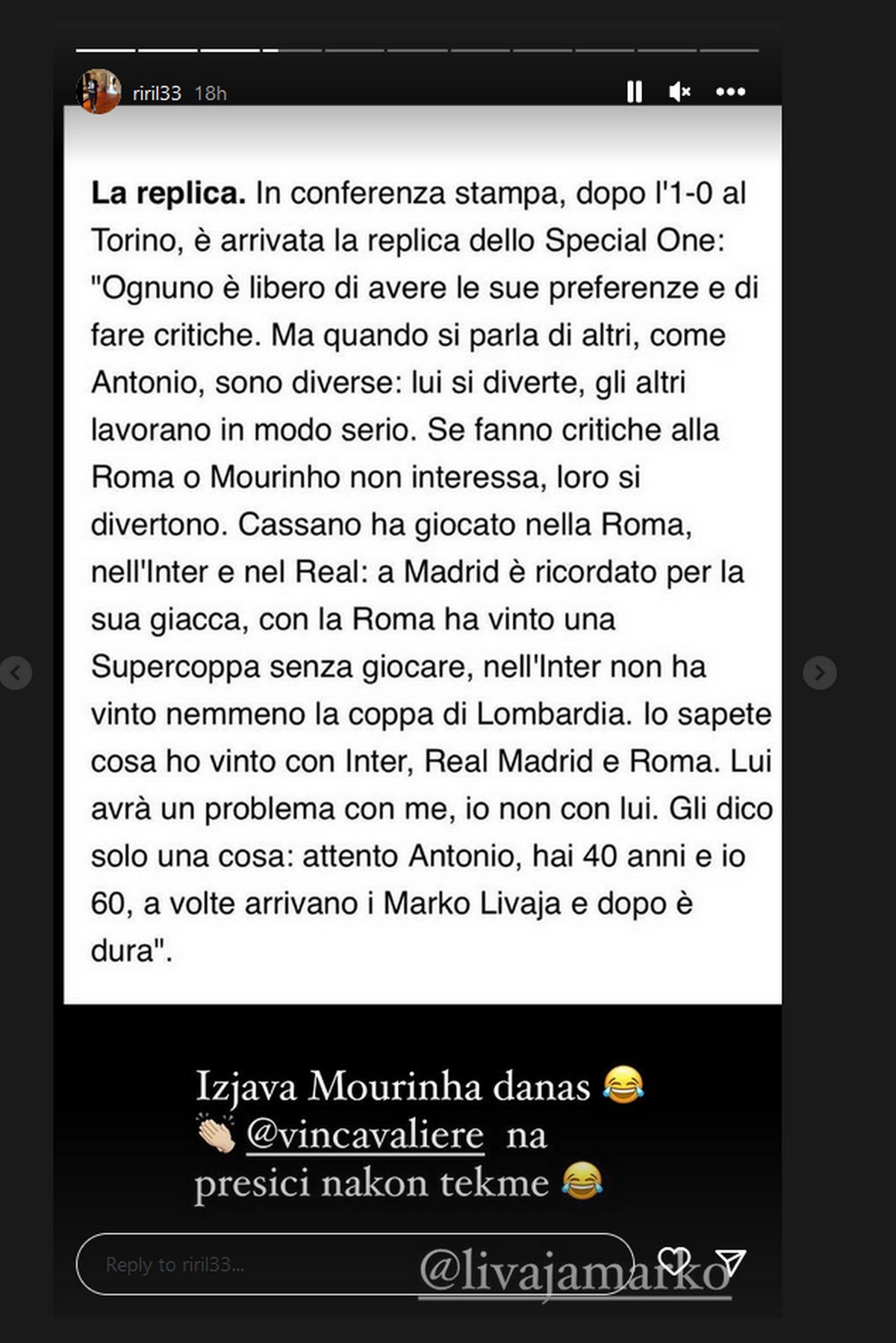This screenshot has height=1343, width=896.
Task: Go to the previous story
Action: point(16,672)
